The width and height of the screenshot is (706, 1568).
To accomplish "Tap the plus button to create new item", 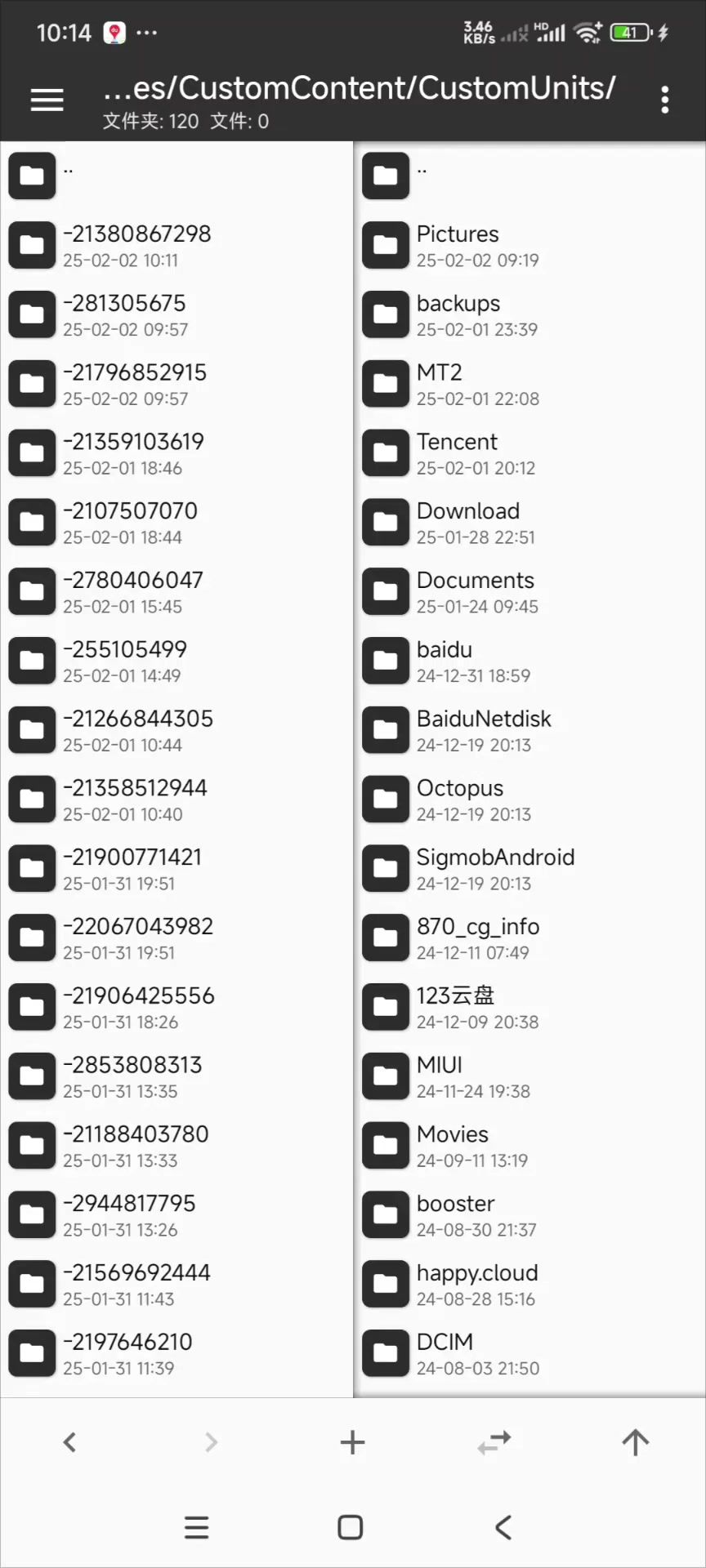I will (352, 1442).
